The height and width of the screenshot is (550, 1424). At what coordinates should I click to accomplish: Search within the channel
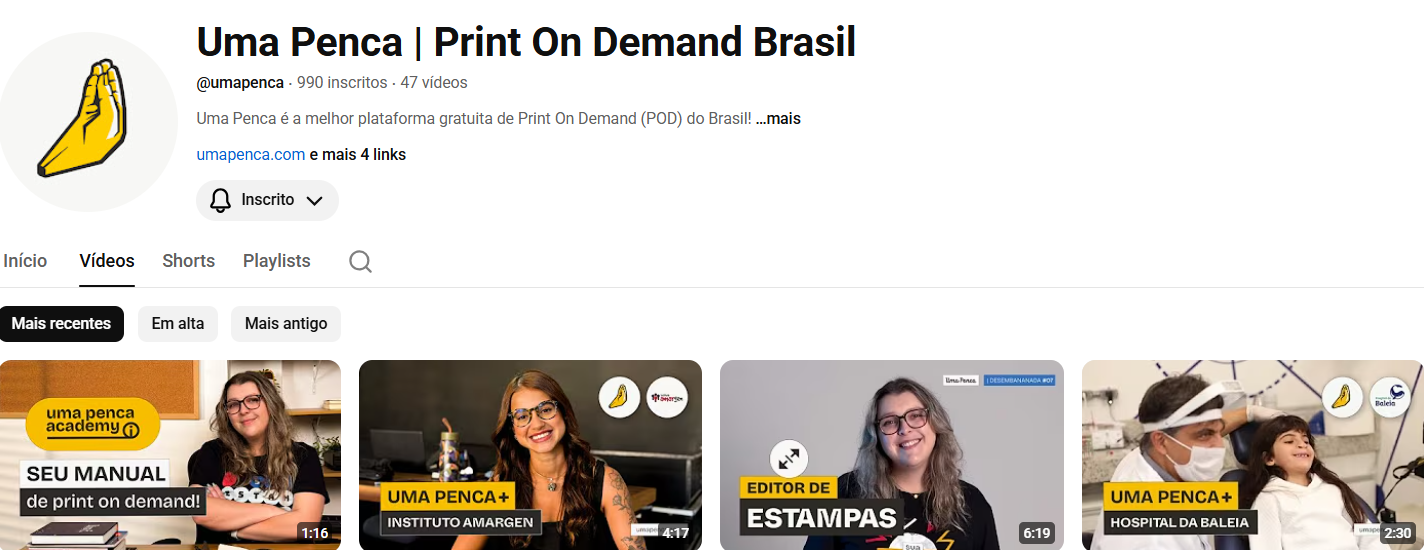[360, 262]
